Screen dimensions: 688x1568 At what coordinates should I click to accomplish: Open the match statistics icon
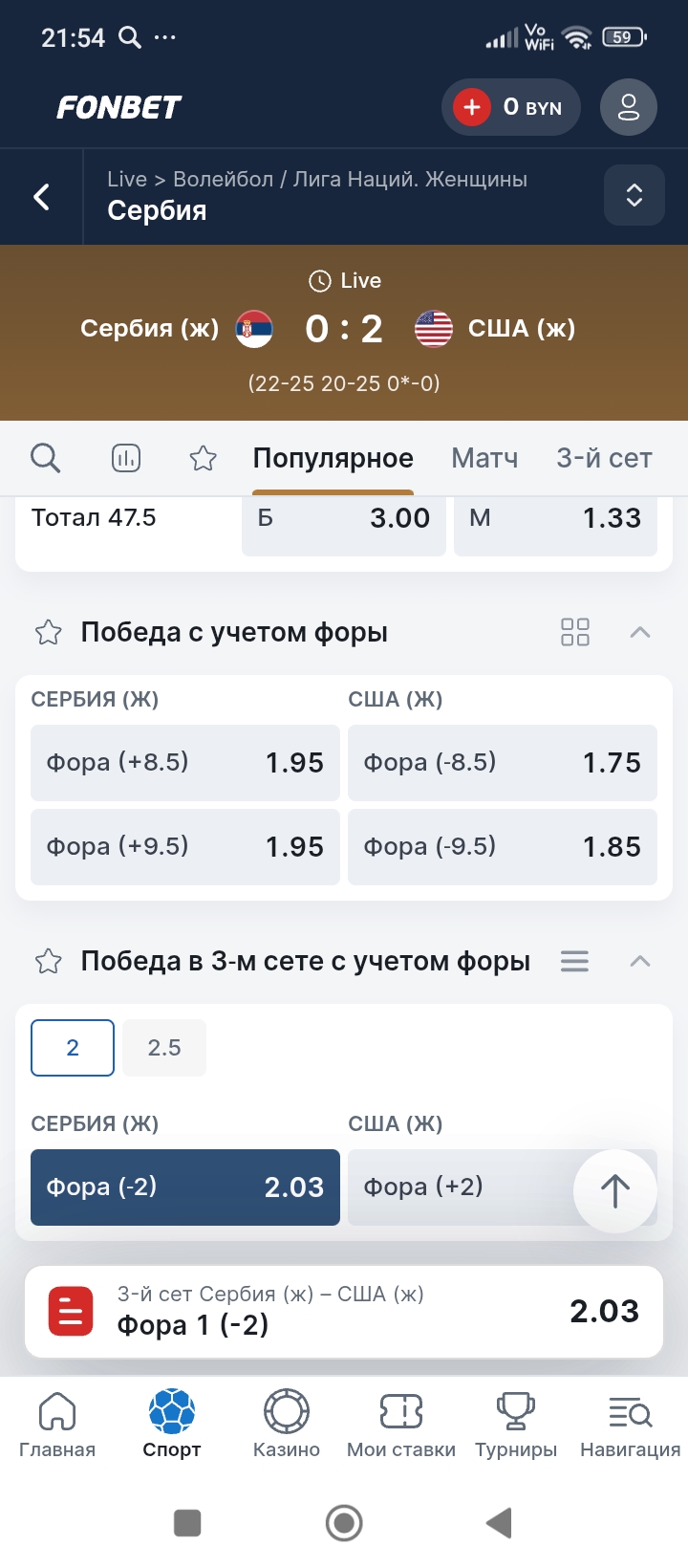click(126, 459)
